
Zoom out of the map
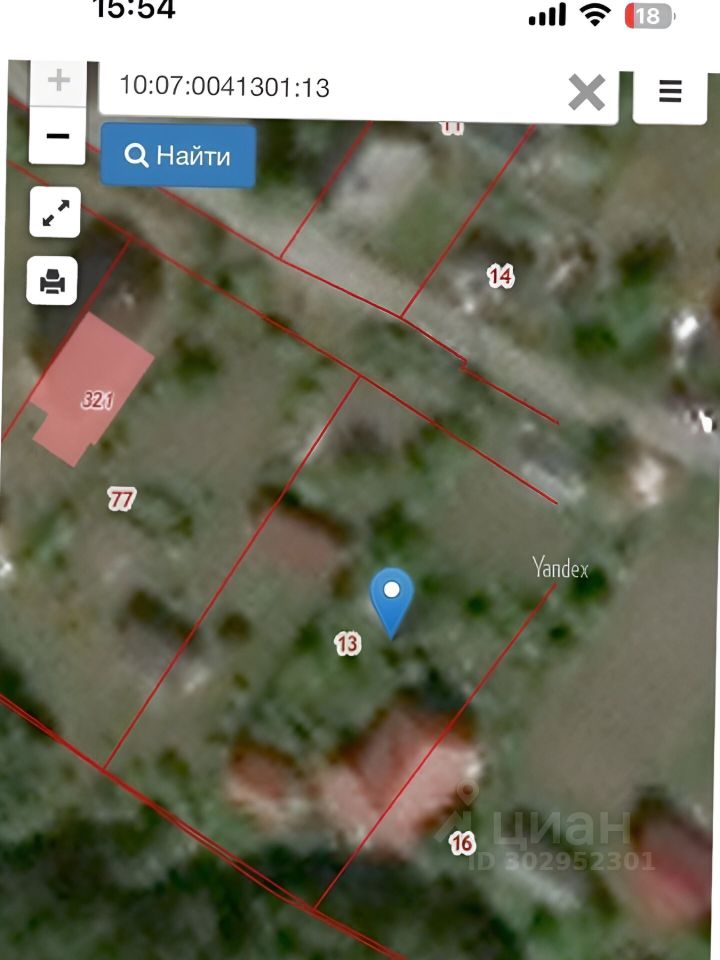[x=57, y=136]
